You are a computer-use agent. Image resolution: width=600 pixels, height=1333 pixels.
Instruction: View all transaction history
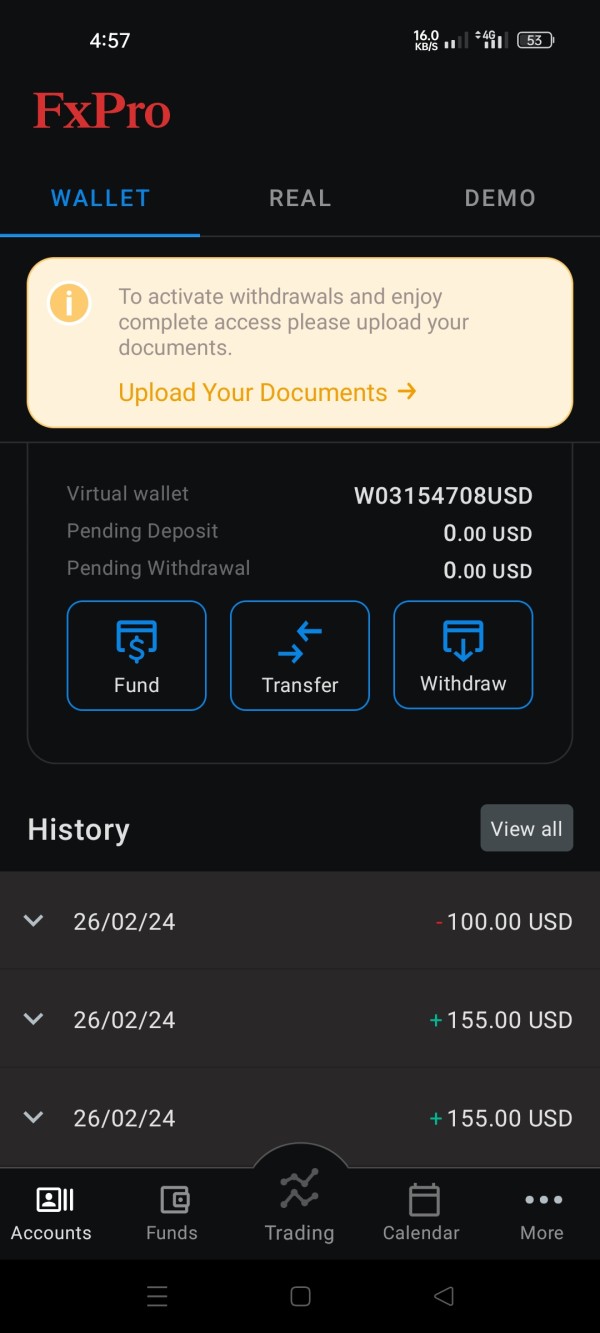tap(526, 828)
